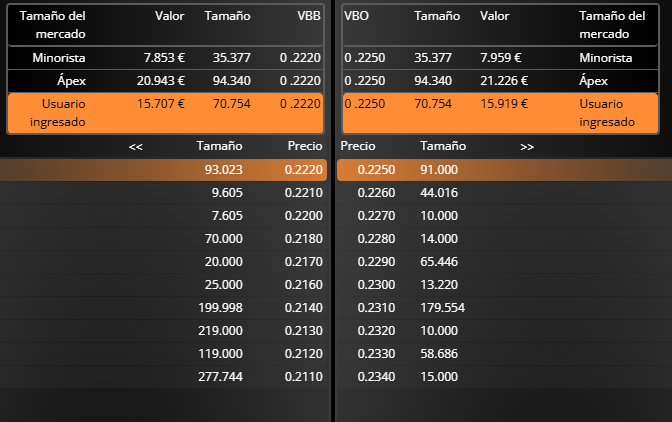Screen dimensions: 672x422
Task: Tap the >> arrow above ask sizes
Action: [527, 146]
